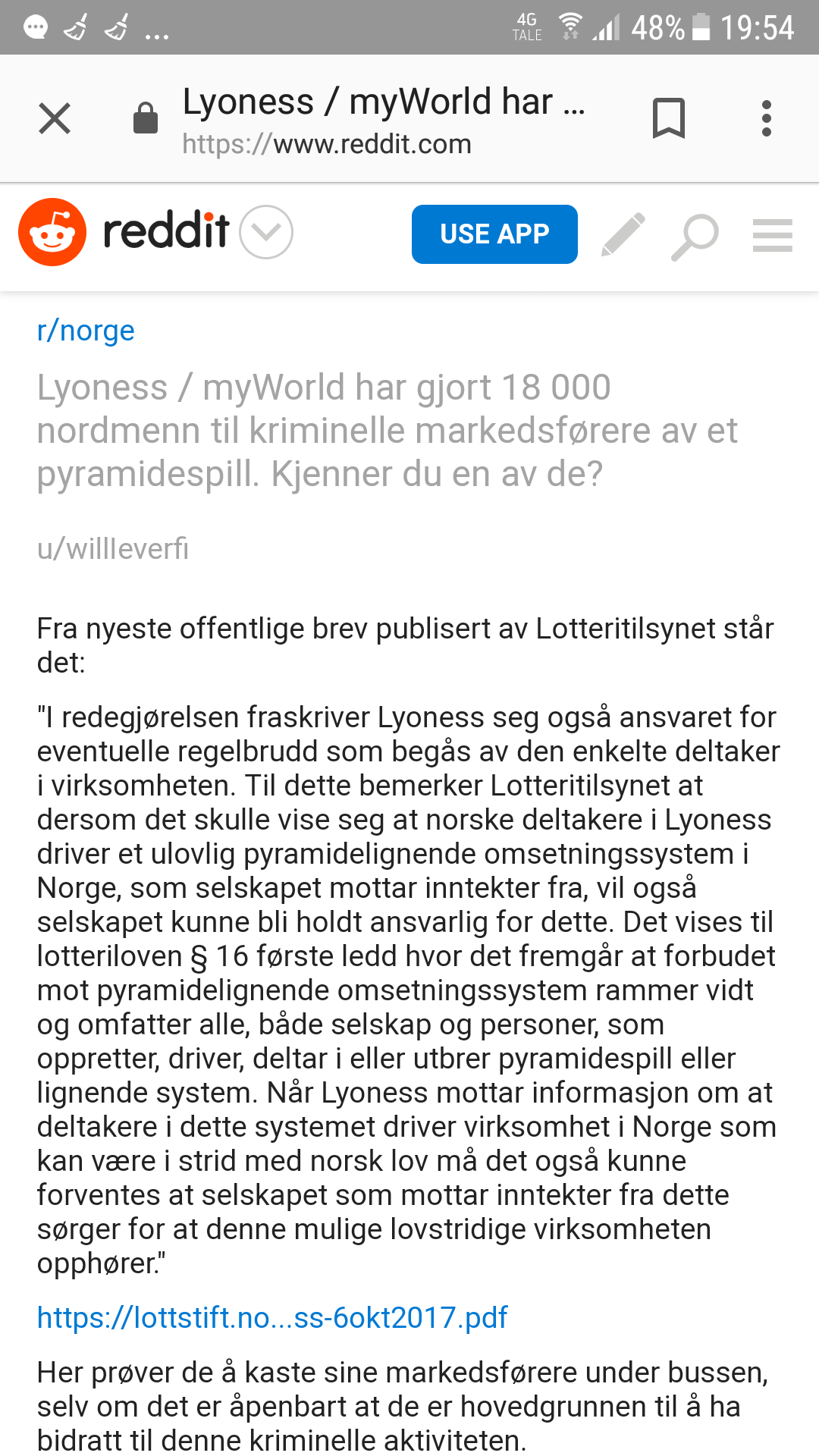This screenshot has width=819, height=1456.
Task: Bookmark this page in the browser
Action: click(668, 118)
